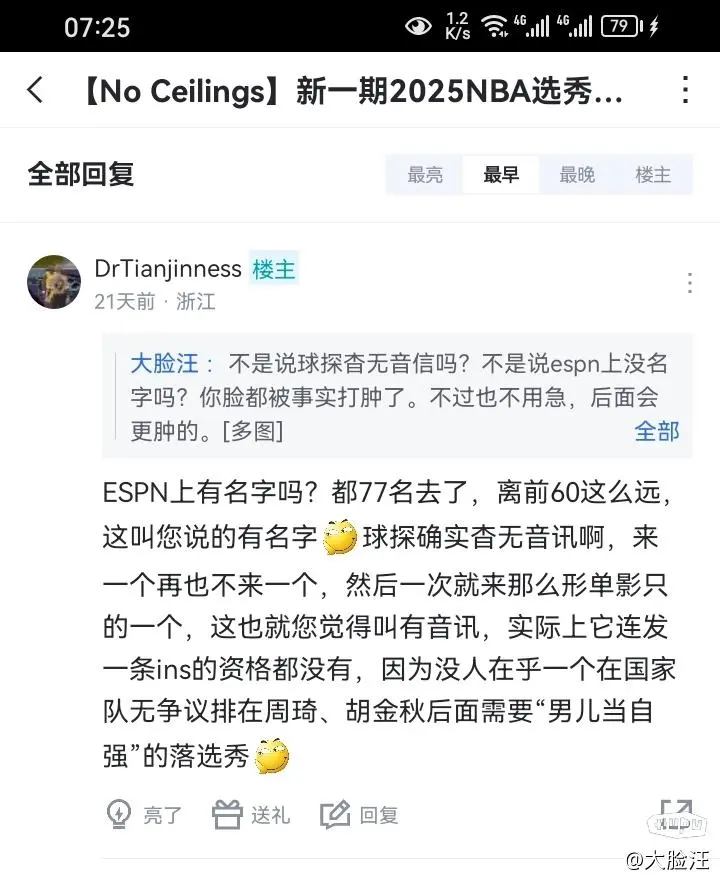Switch to the 最晚 sort tab

pyautogui.click(x=577, y=175)
